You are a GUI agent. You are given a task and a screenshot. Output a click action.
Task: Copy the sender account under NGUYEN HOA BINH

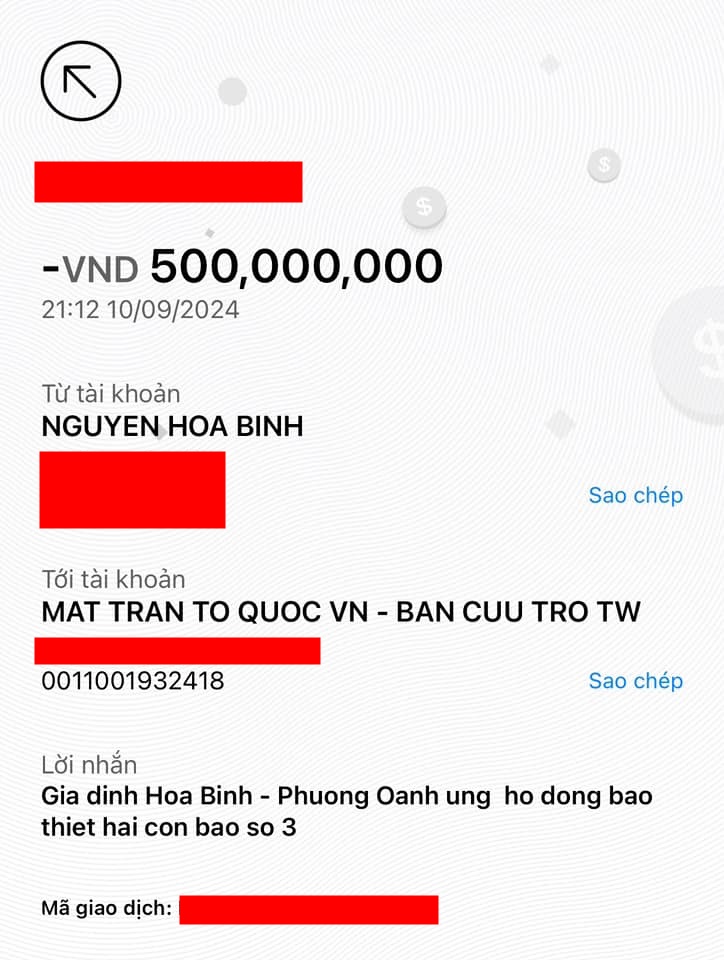[x=635, y=495]
